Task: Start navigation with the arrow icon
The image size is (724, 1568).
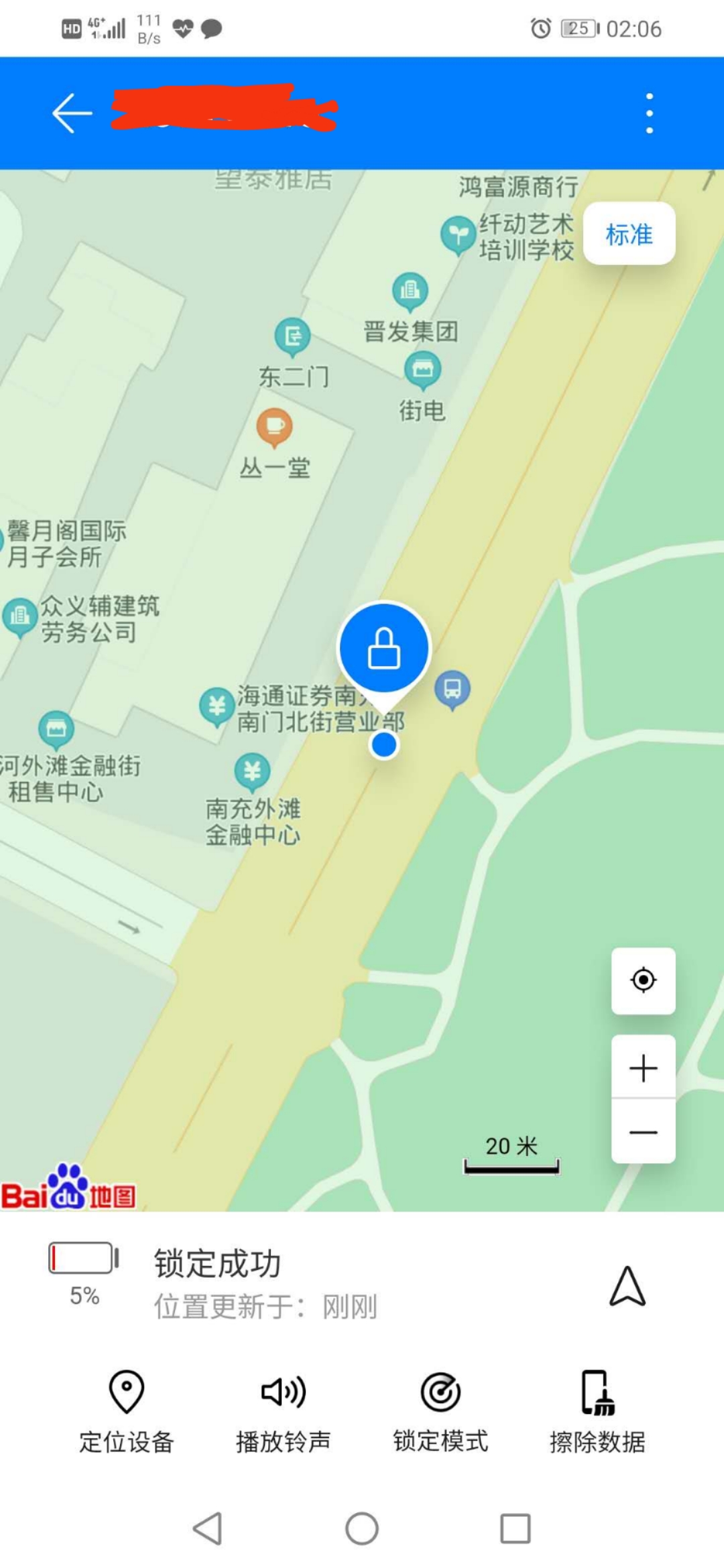Action: (627, 1287)
